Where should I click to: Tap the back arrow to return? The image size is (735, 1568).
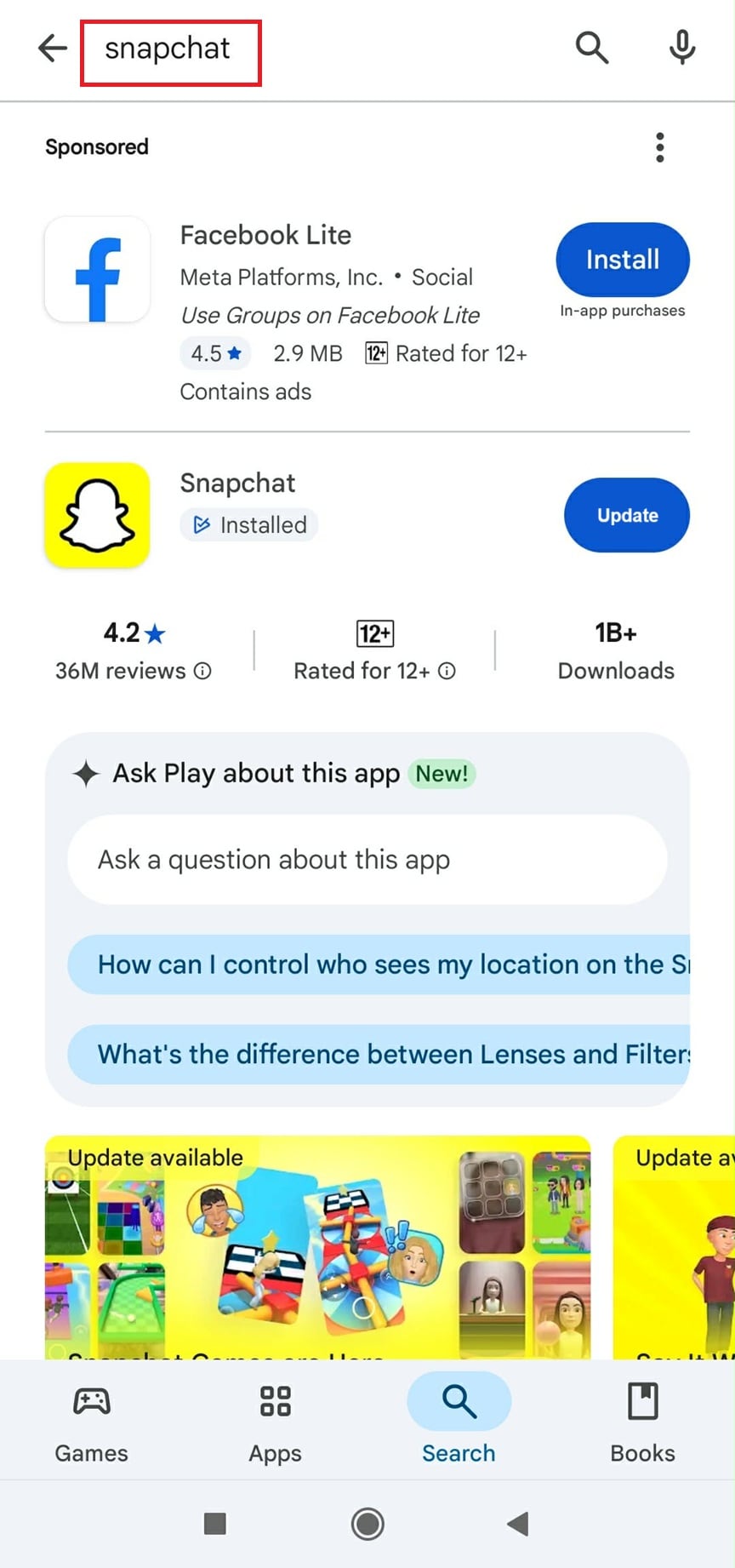[x=52, y=49]
